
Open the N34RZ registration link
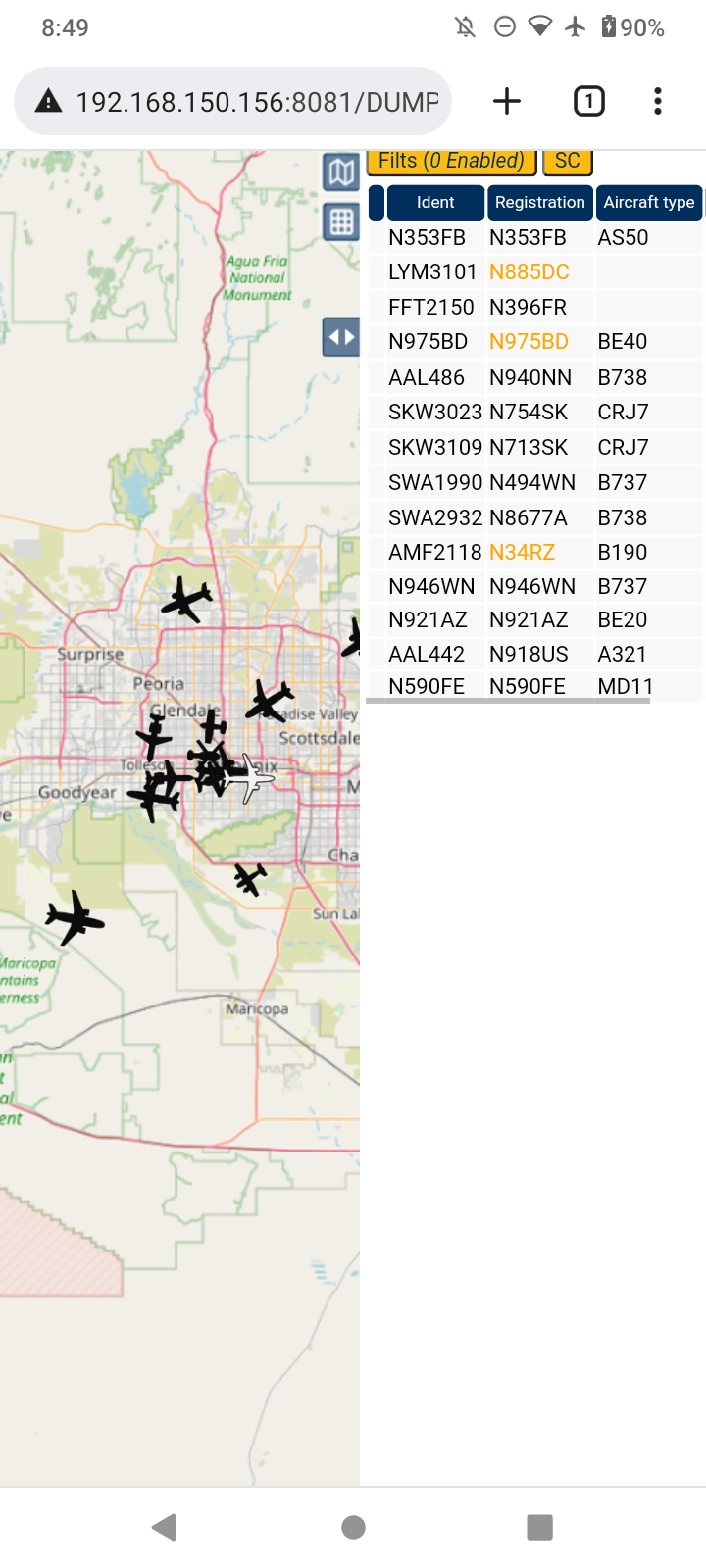522,553
